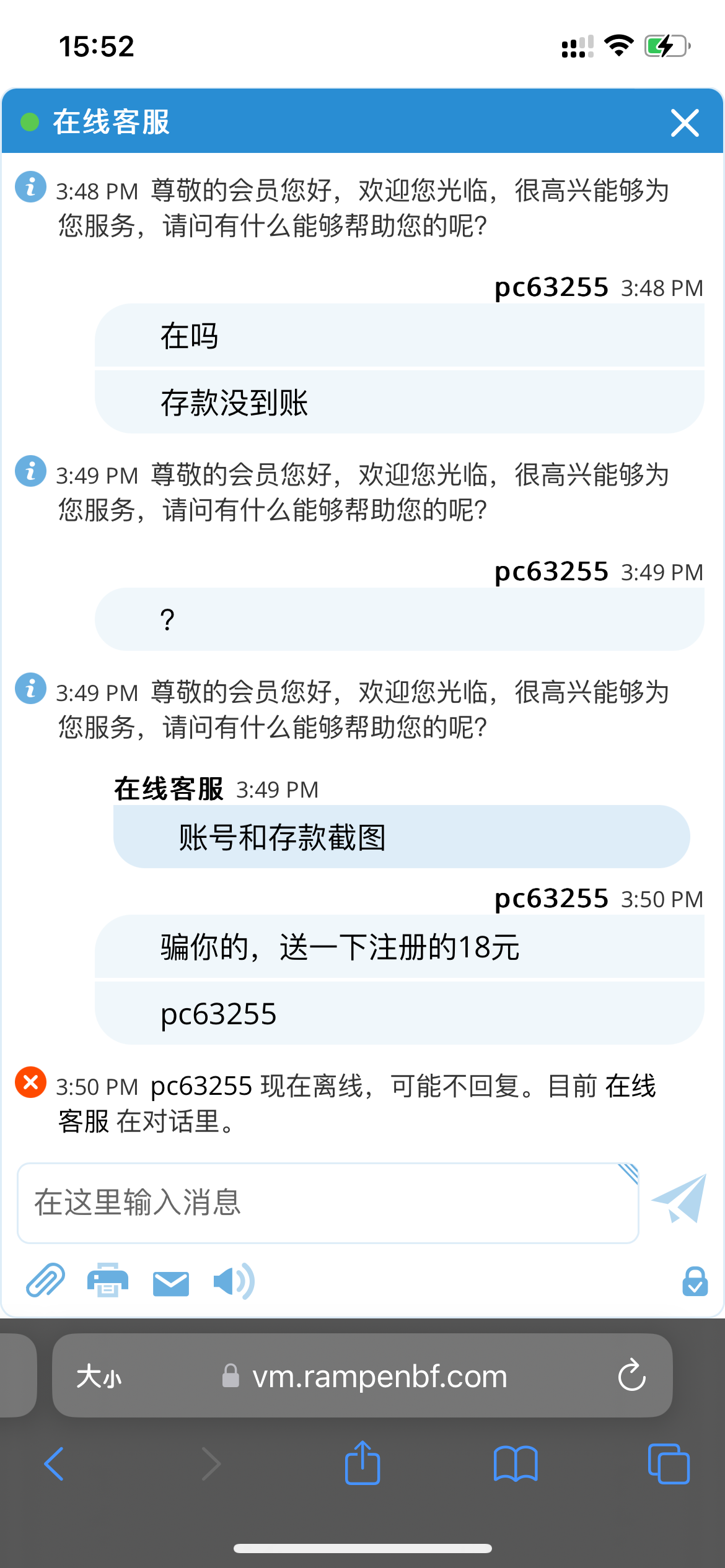Share this page from the browser toolbar
725x1568 pixels.
[x=362, y=1463]
